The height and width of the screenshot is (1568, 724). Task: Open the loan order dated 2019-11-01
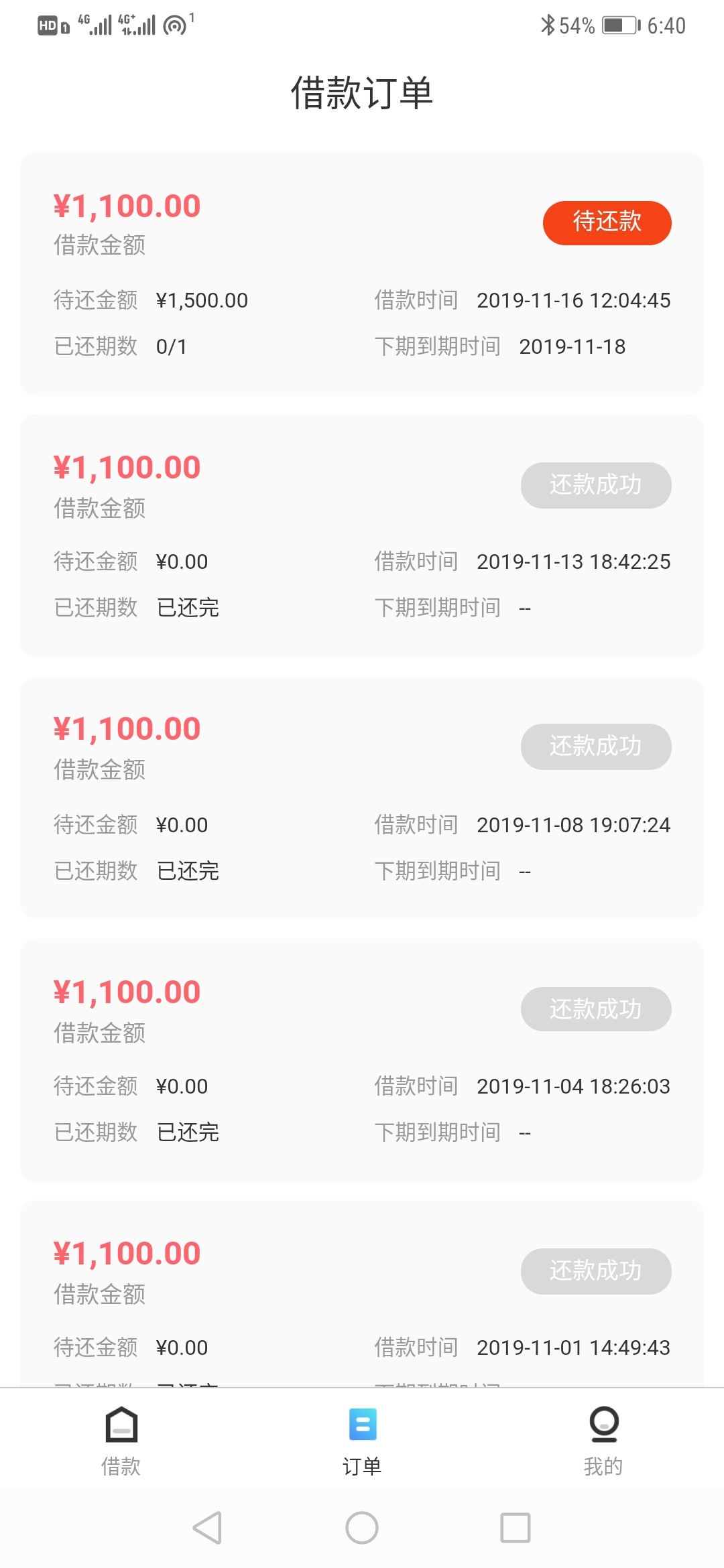[362, 1293]
